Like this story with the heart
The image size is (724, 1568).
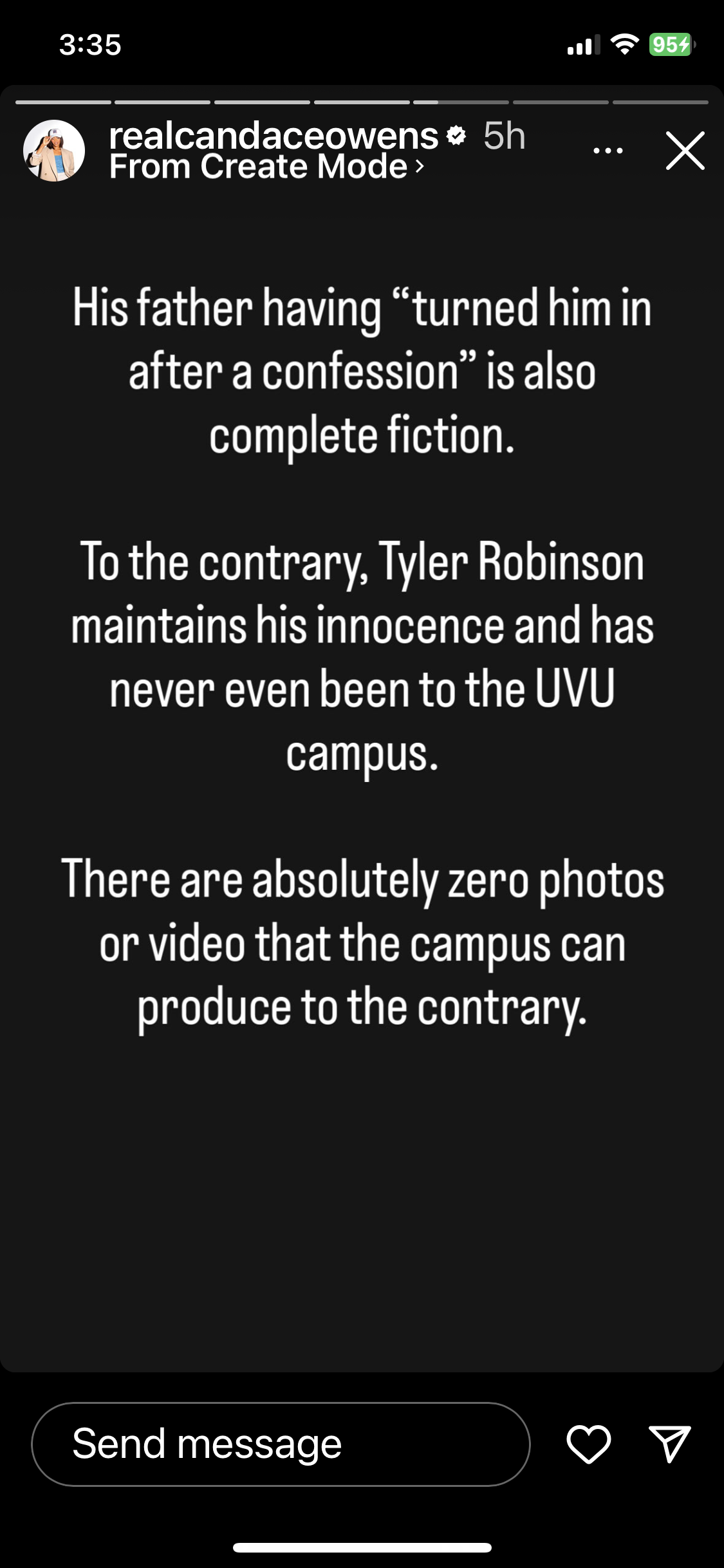coord(588,1444)
